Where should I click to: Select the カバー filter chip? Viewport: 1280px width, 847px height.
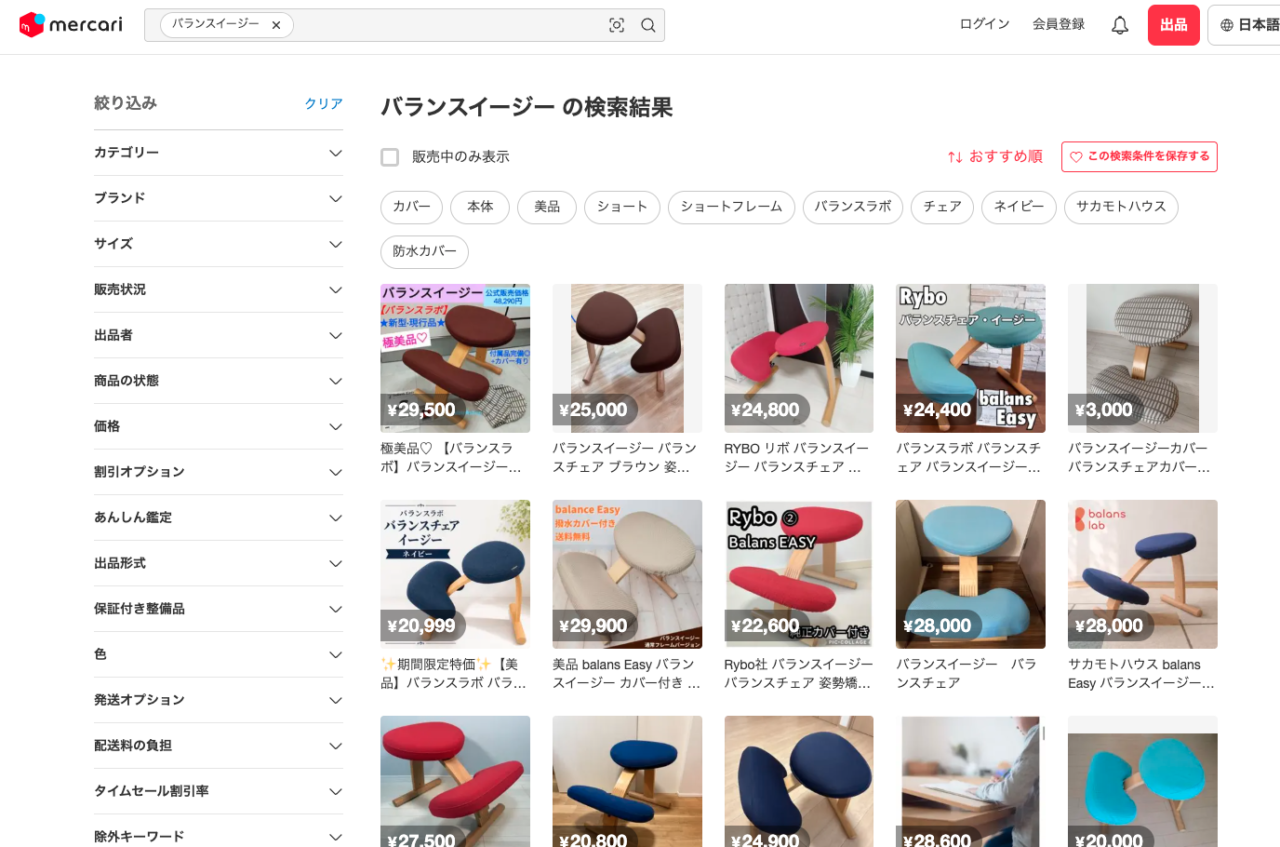pyautogui.click(x=411, y=207)
